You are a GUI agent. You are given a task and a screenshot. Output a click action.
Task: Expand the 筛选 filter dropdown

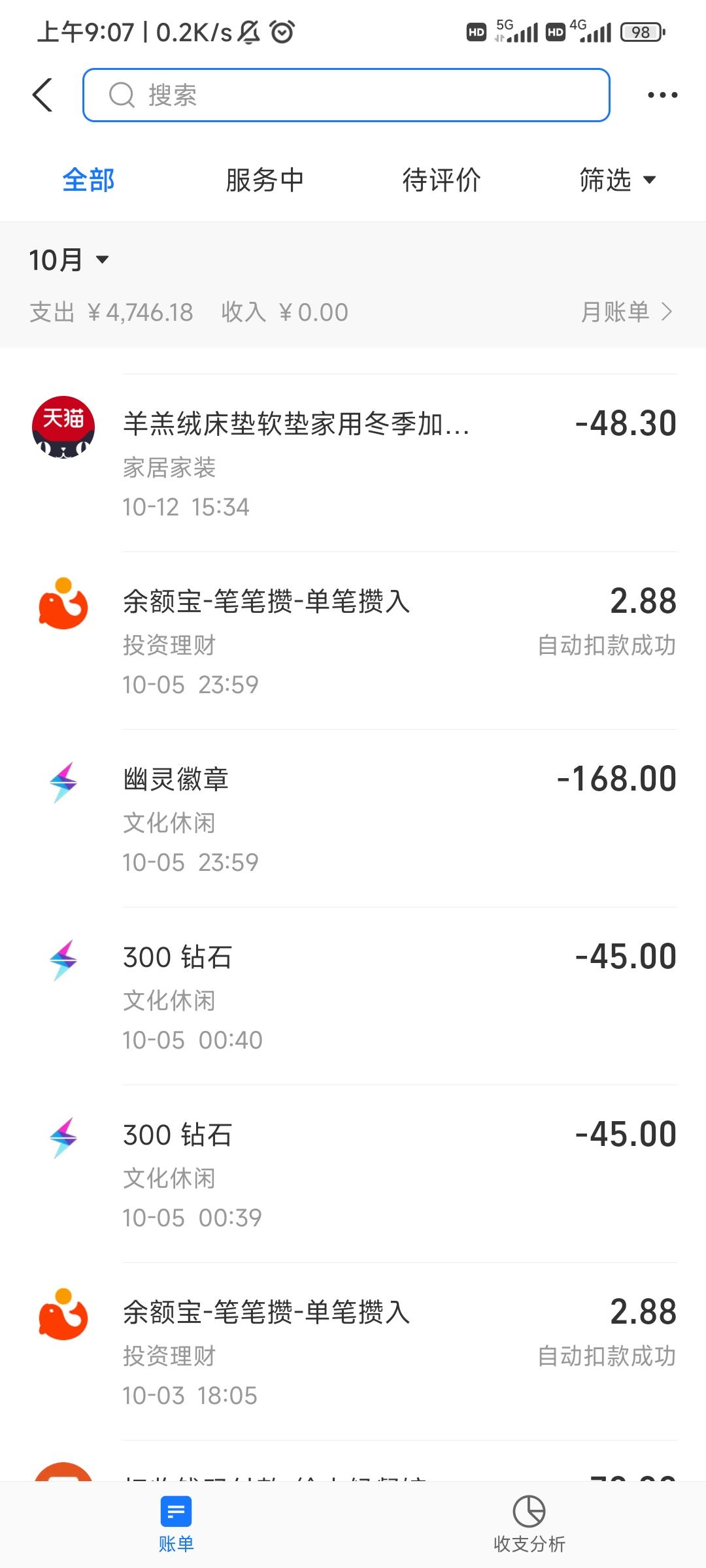(x=618, y=180)
